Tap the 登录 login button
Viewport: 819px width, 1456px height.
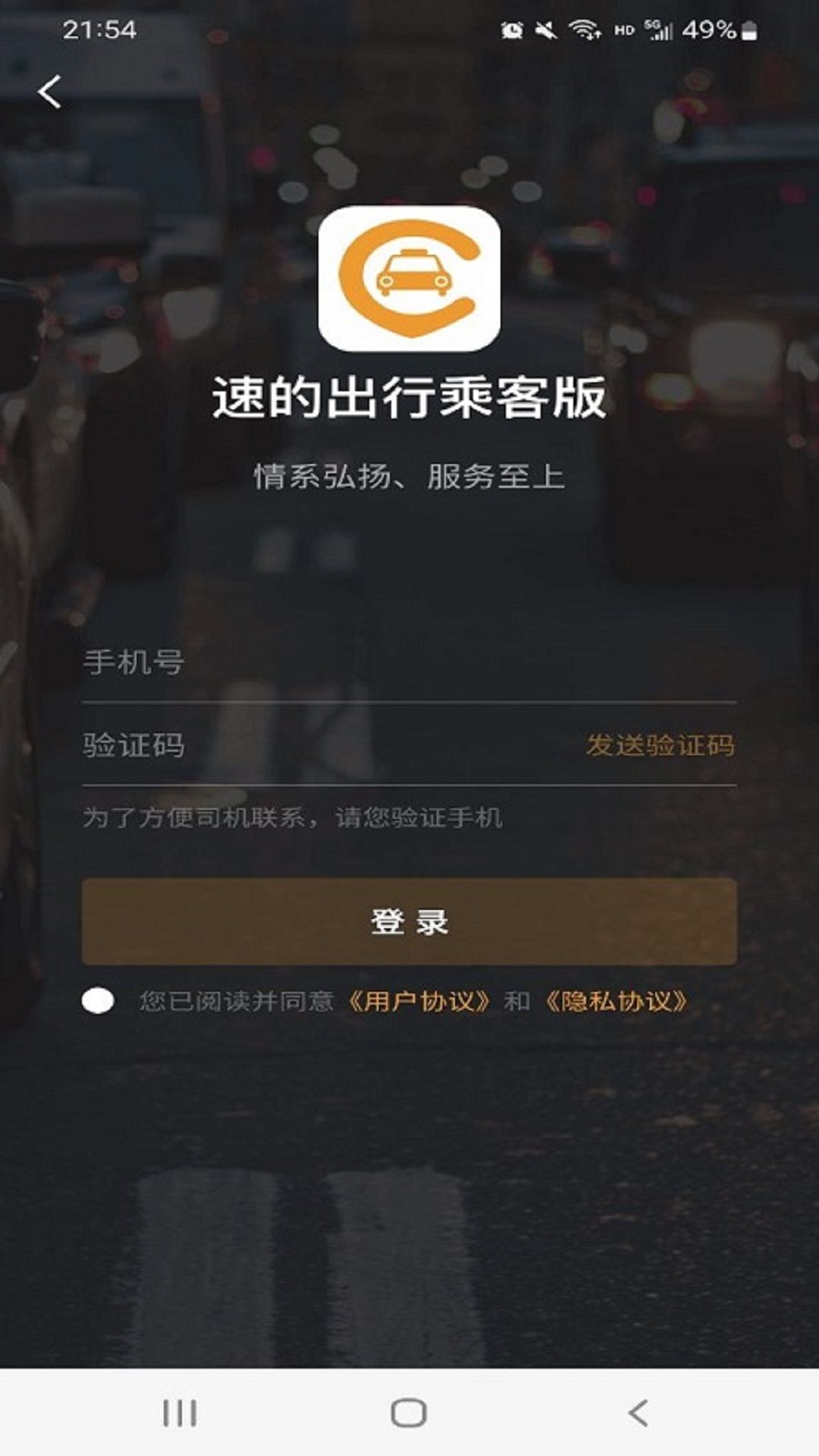pos(409,921)
